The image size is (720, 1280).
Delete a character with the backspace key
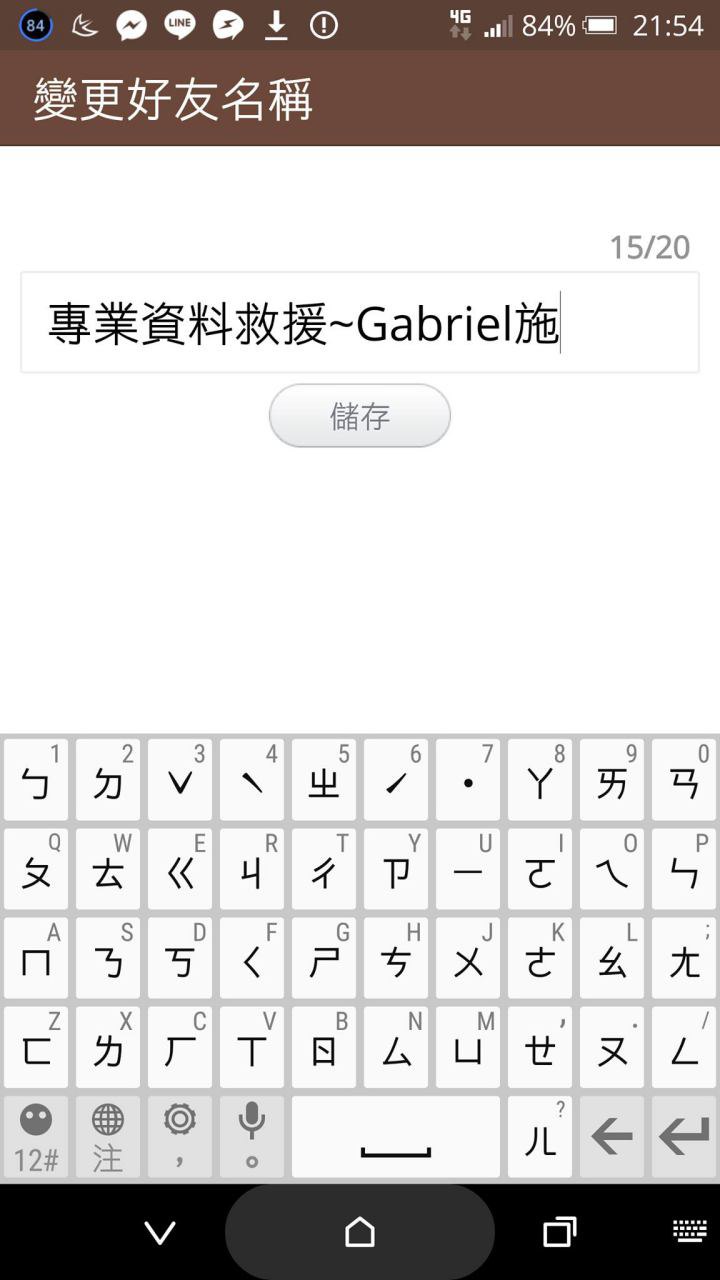point(611,1137)
